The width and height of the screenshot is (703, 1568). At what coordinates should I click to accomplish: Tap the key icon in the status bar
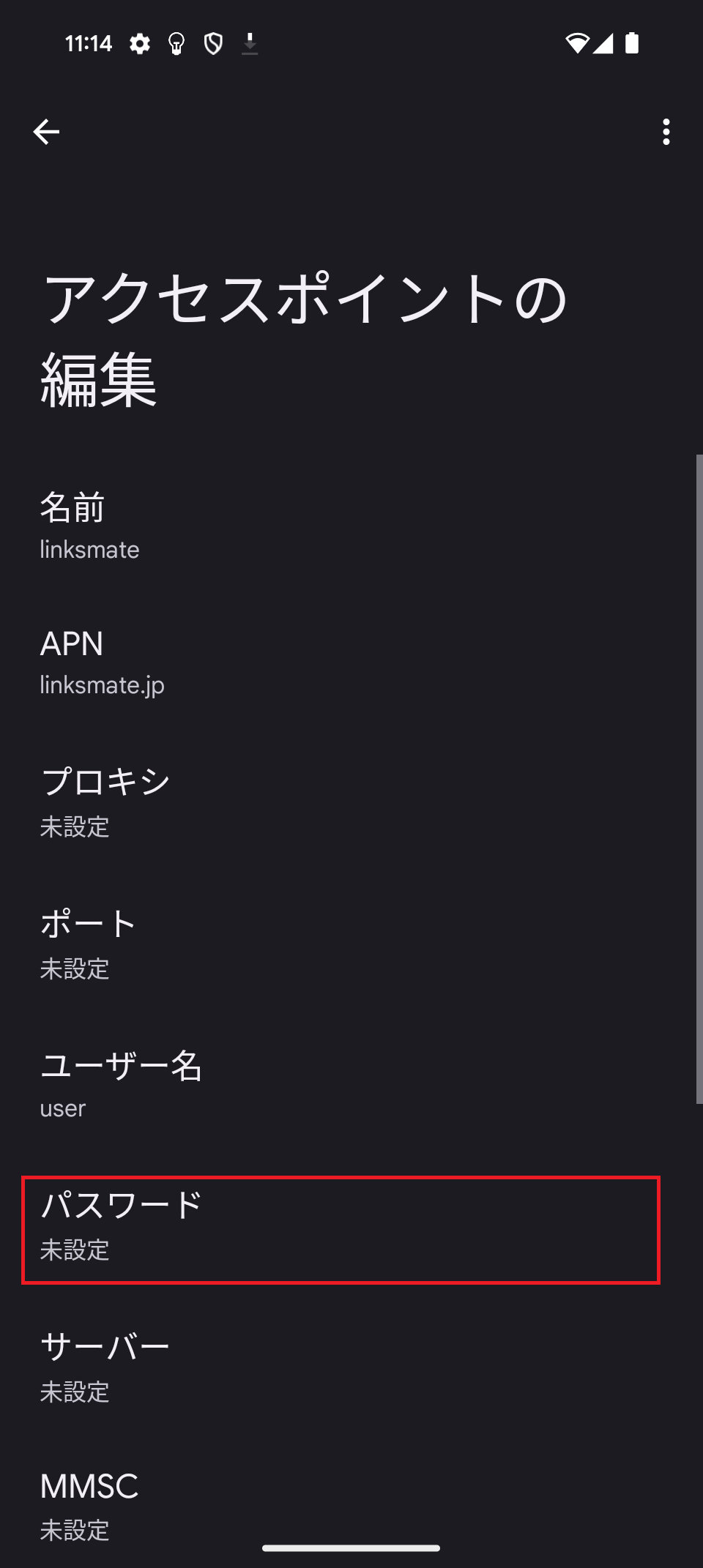176,43
